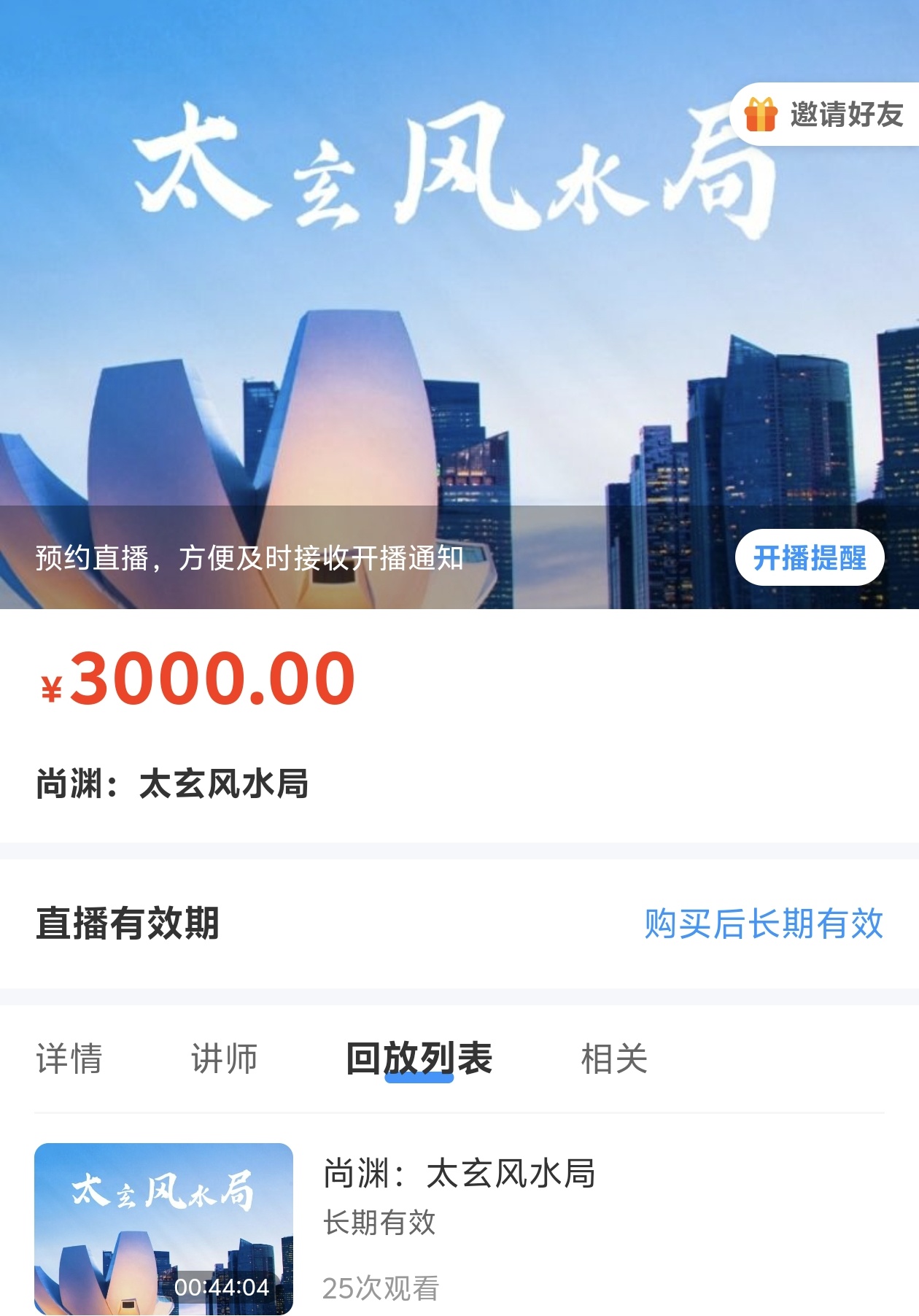This screenshot has width=919, height=1316.
Task: Select the 回放列表 tab
Action: (419, 1058)
